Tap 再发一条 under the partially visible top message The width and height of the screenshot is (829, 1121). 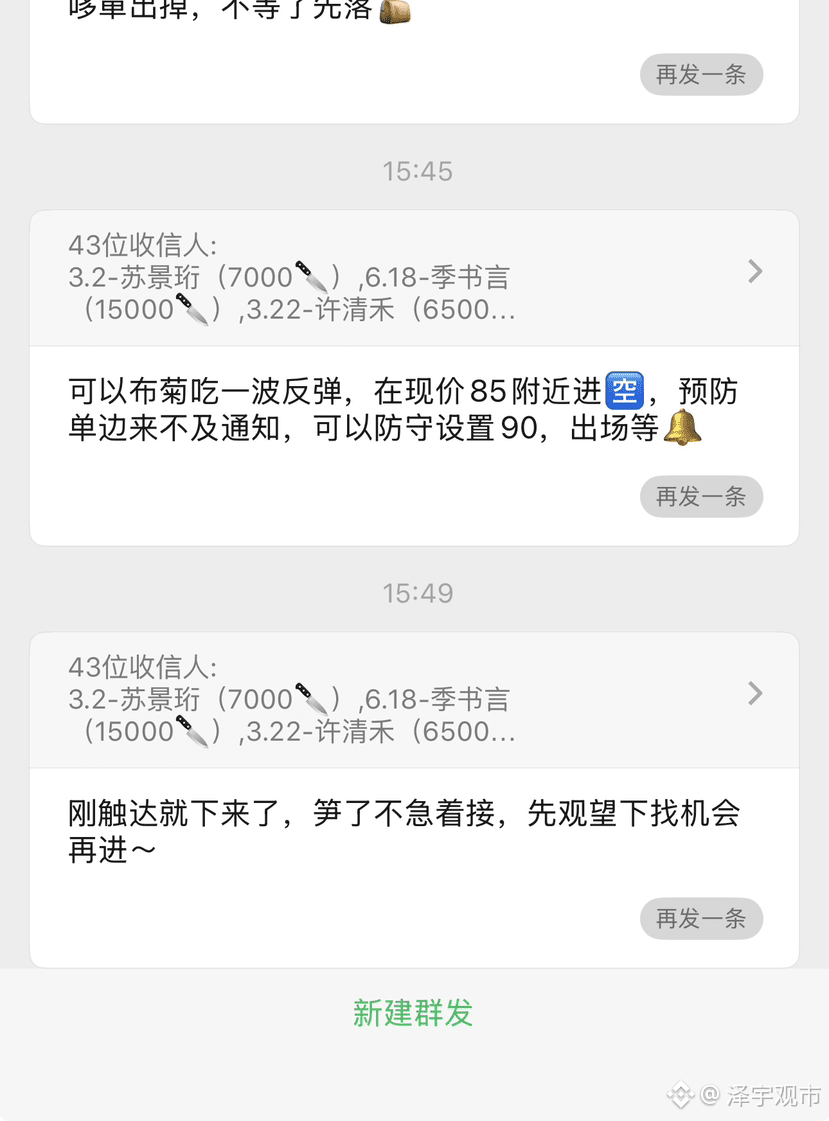point(701,74)
